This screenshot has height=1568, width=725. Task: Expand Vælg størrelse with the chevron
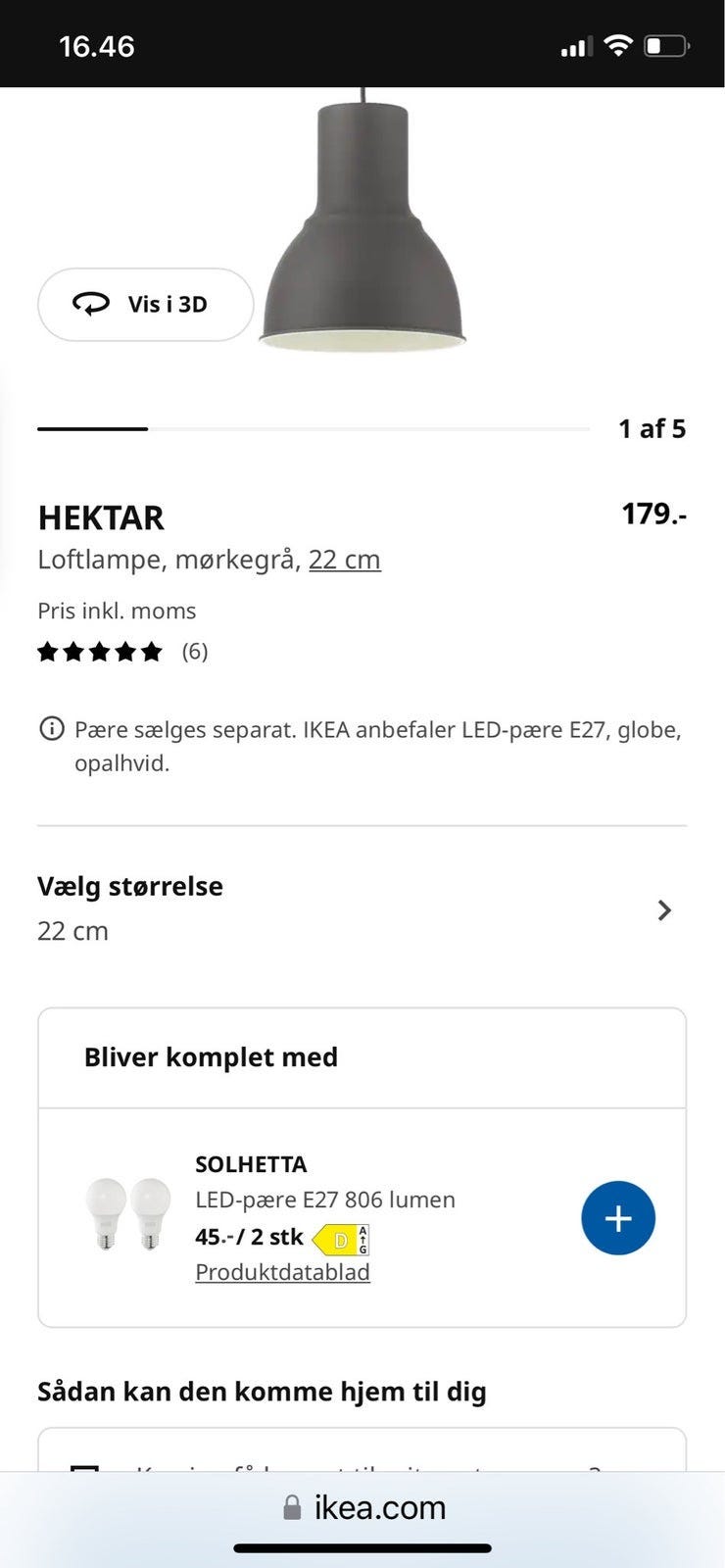coord(664,910)
